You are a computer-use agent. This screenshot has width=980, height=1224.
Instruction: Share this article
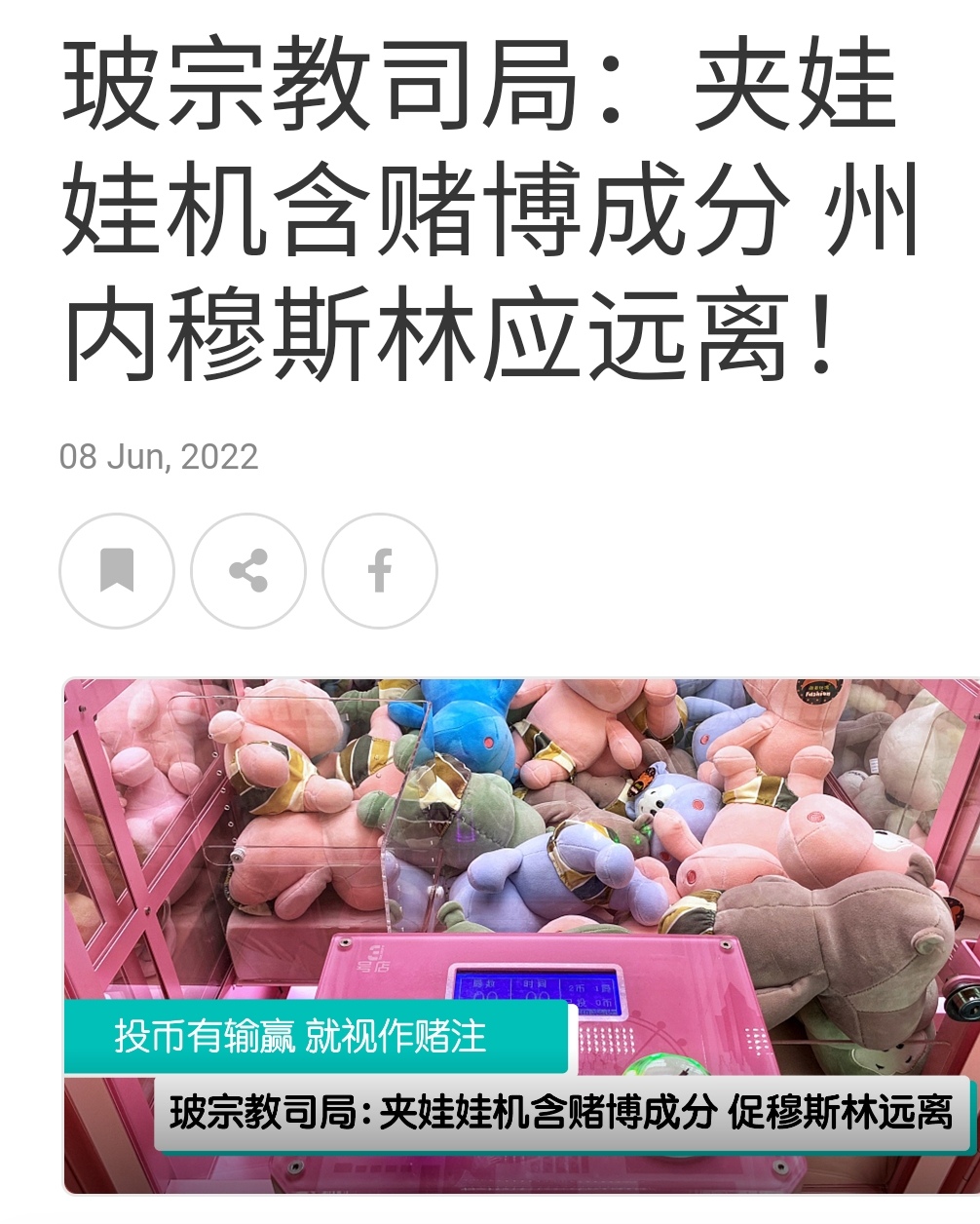point(248,570)
